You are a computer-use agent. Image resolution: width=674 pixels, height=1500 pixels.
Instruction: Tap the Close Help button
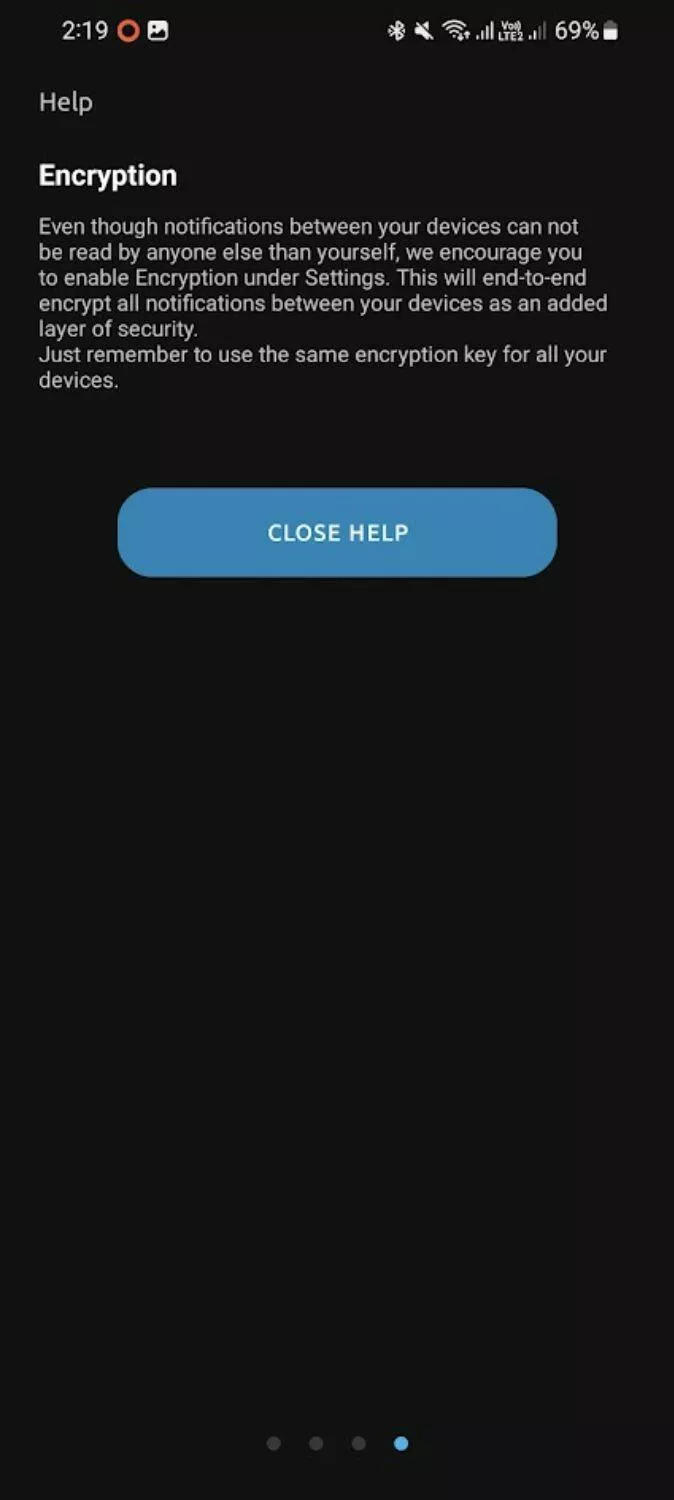[x=337, y=532]
